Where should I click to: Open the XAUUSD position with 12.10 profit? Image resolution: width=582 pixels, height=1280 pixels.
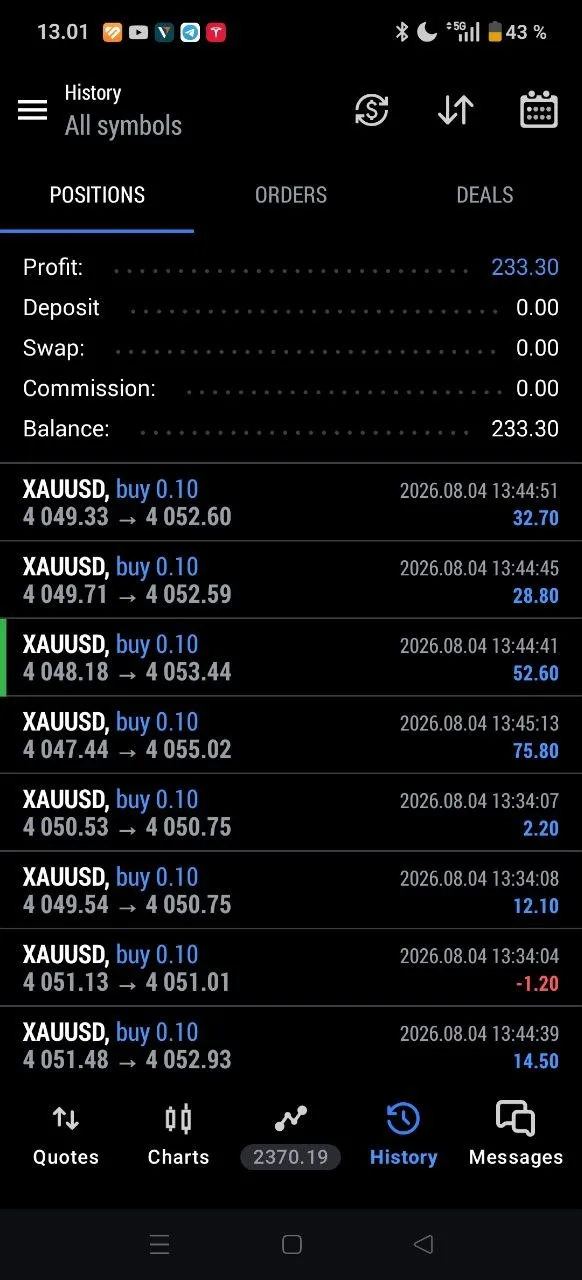(291, 890)
